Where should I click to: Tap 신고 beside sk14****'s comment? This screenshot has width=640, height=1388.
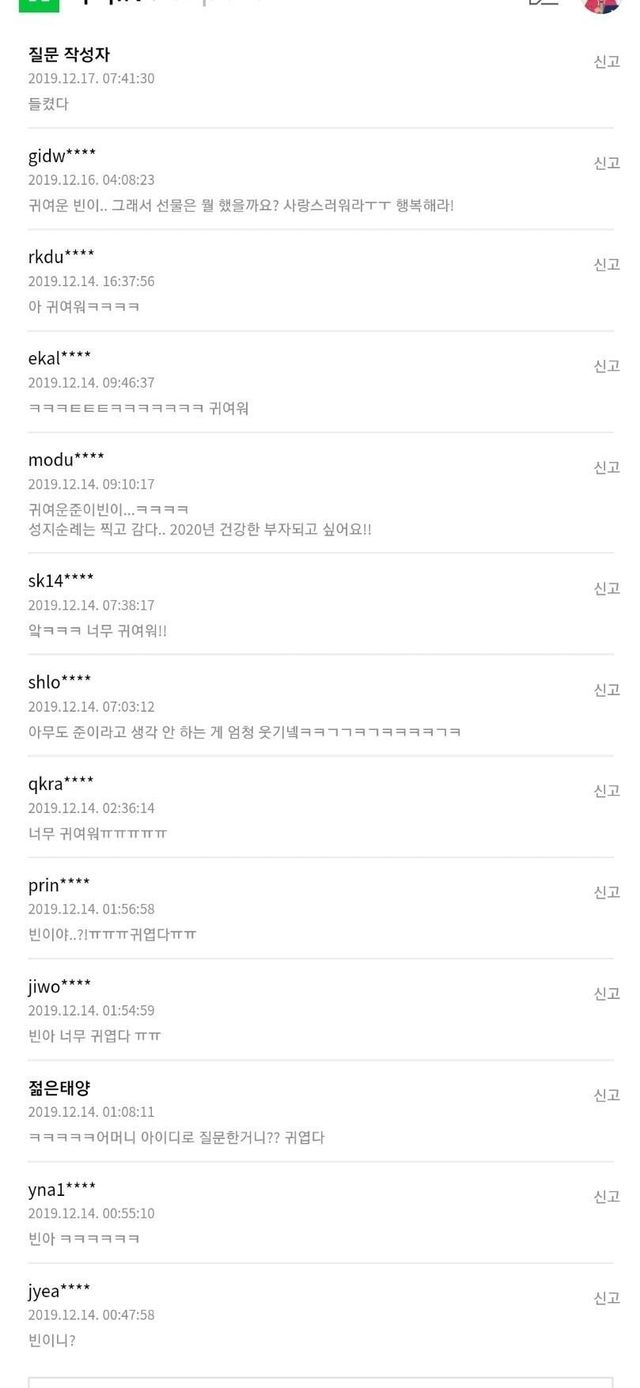coord(606,588)
